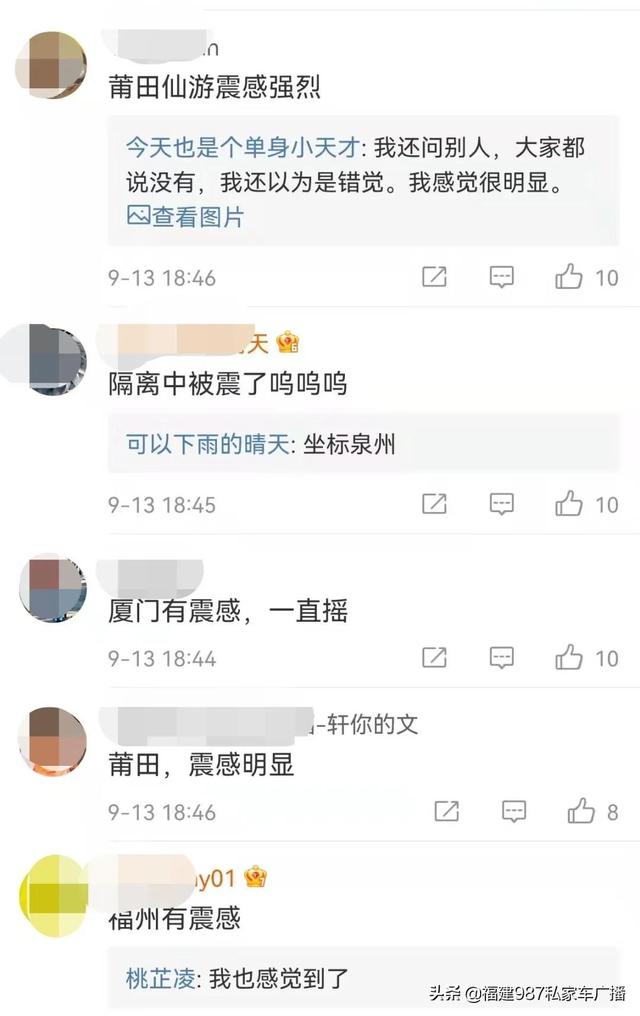Reply to the comment 莆田，震感明显
Image resolution: width=640 pixels, height=1016 pixels.
514,811
